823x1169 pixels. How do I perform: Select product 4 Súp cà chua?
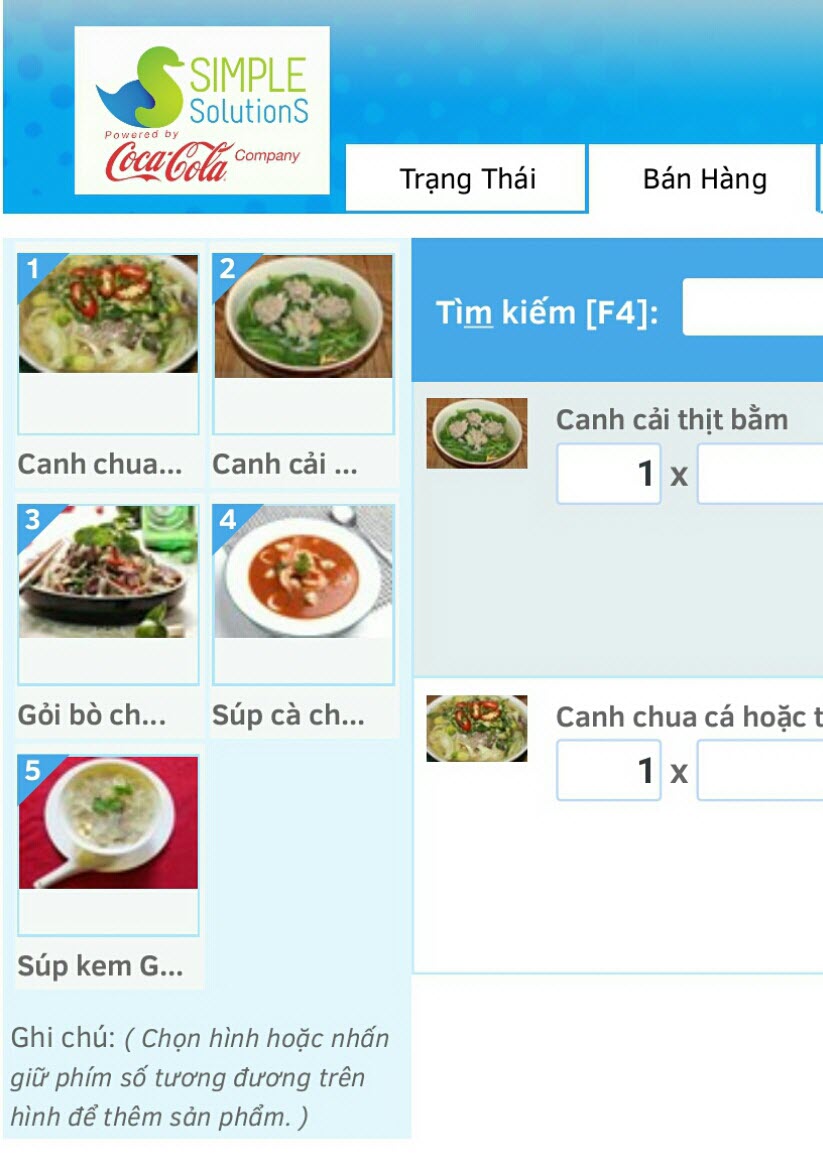click(x=303, y=572)
